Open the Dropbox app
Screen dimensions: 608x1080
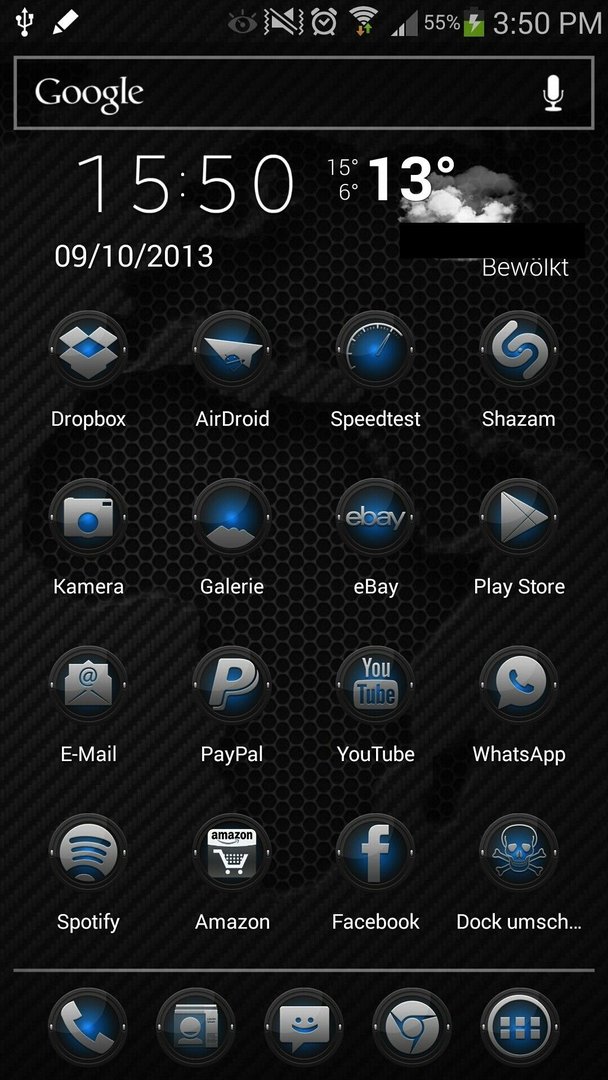(x=88, y=349)
